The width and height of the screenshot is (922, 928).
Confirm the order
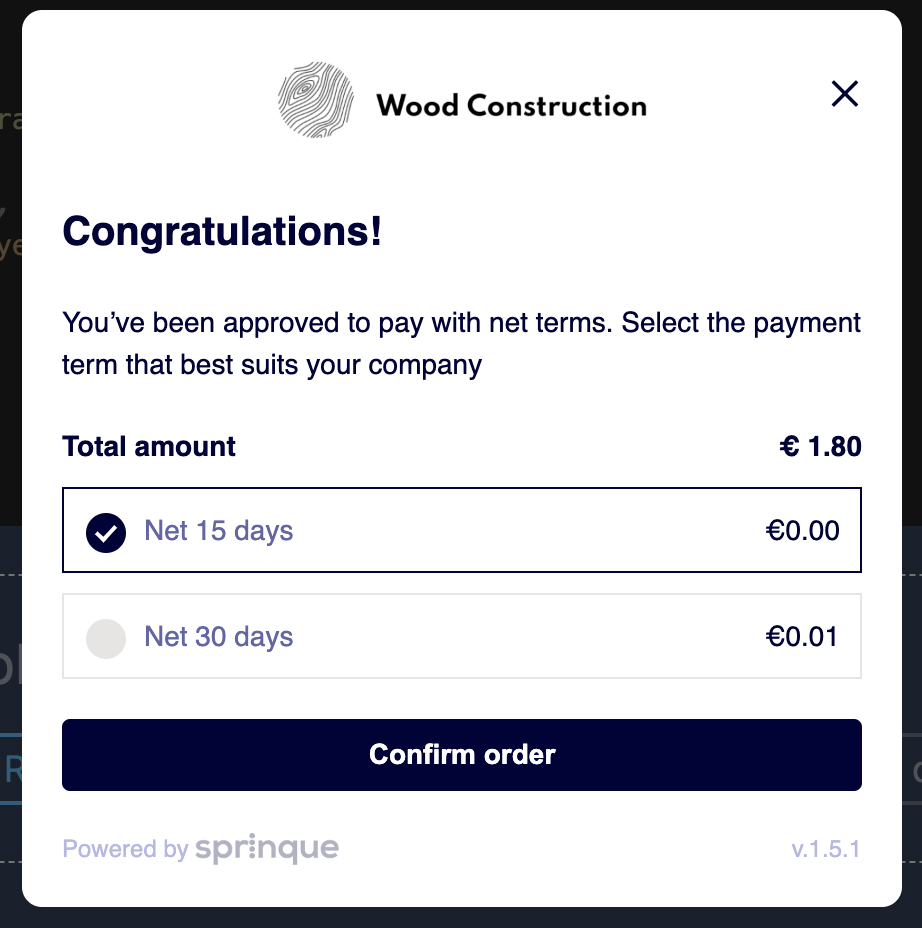point(461,754)
